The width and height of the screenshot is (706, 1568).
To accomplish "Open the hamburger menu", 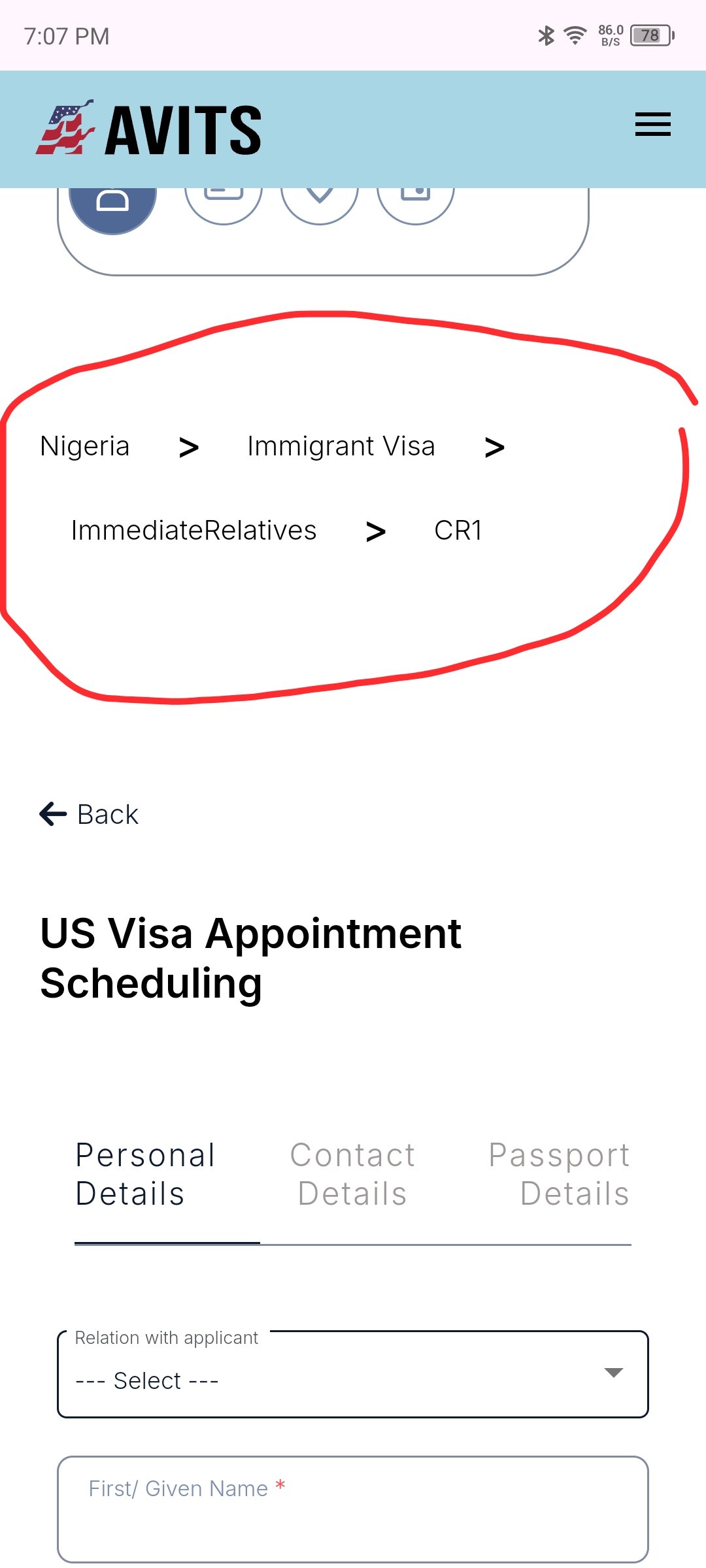I will click(x=652, y=124).
